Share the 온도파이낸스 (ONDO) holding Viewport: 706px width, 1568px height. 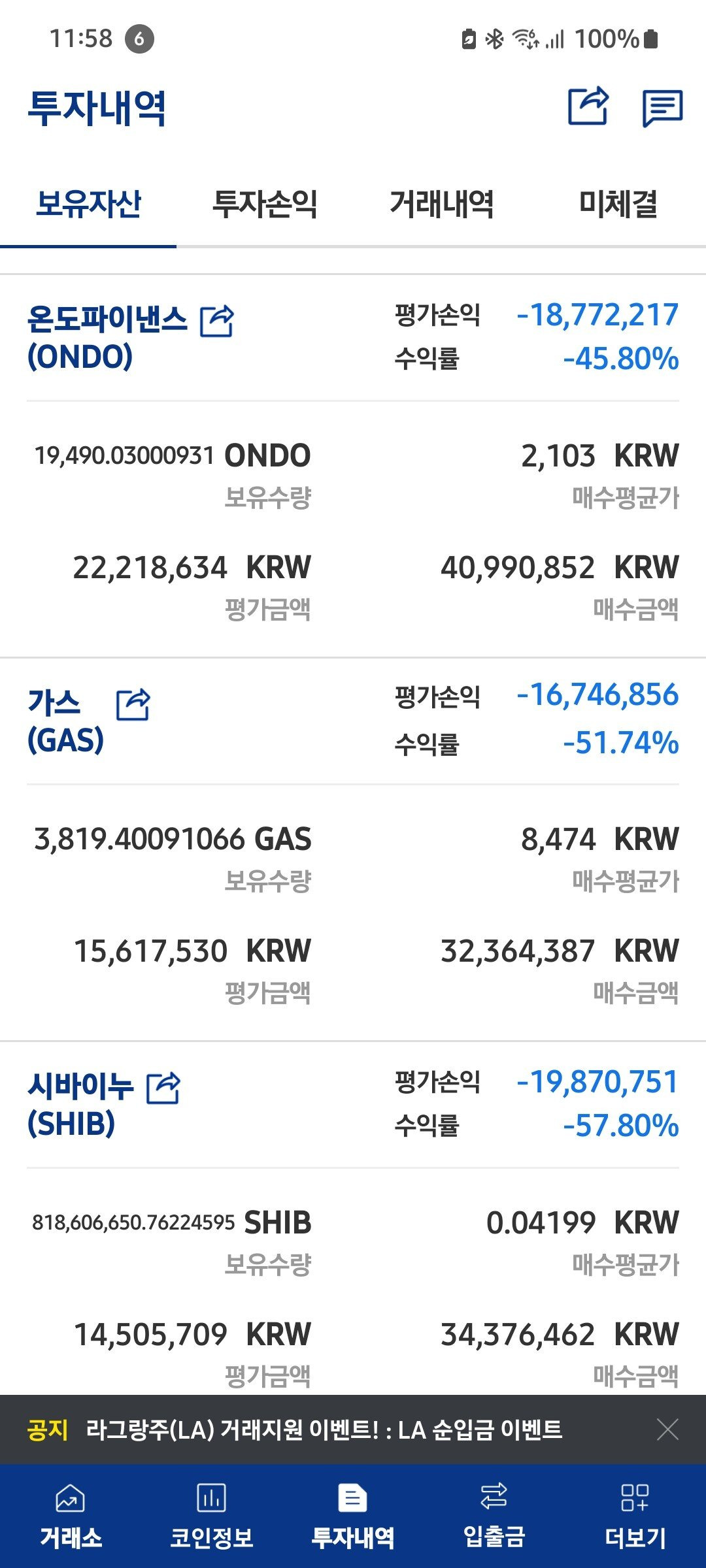(x=216, y=321)
